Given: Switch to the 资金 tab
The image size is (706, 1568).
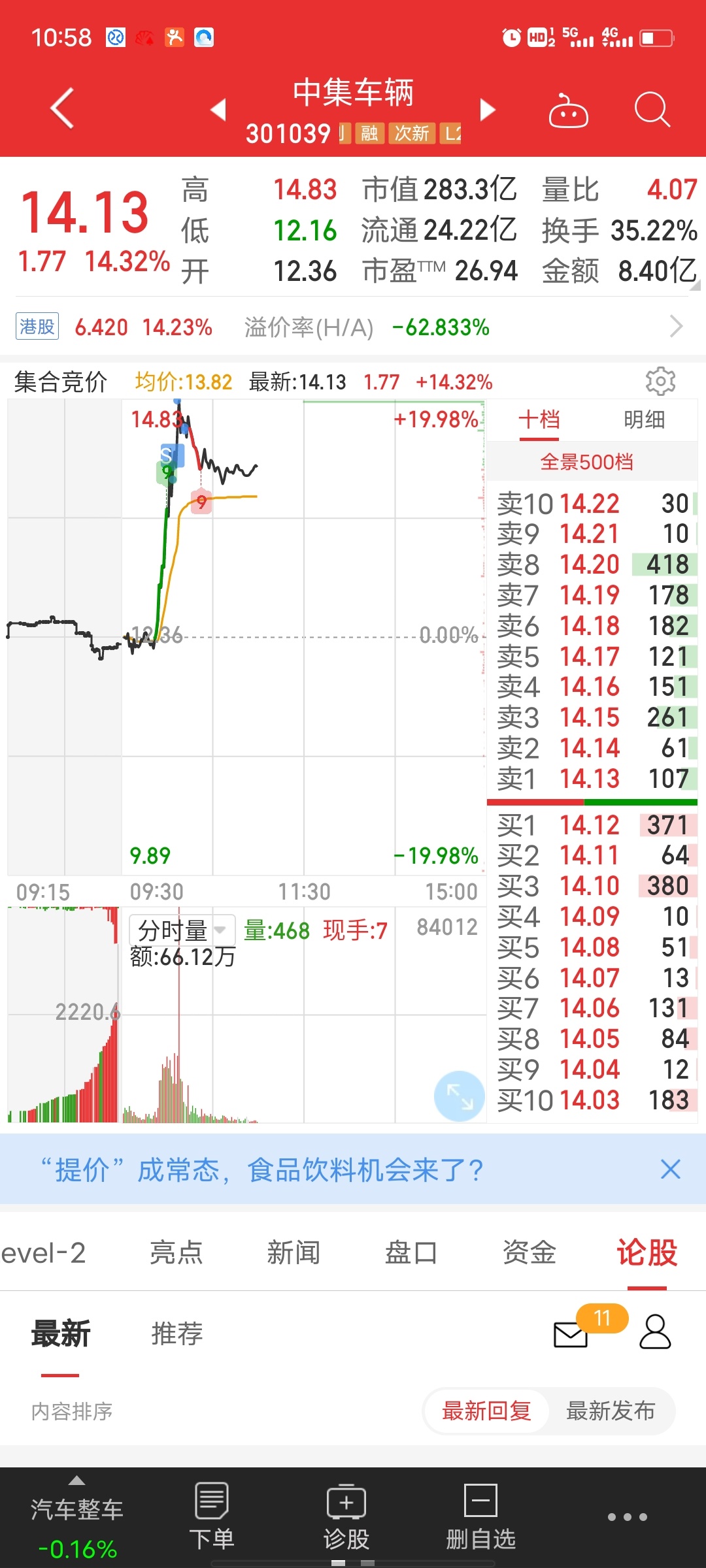Looking at the screenshot, I should tap(529, 1252).
